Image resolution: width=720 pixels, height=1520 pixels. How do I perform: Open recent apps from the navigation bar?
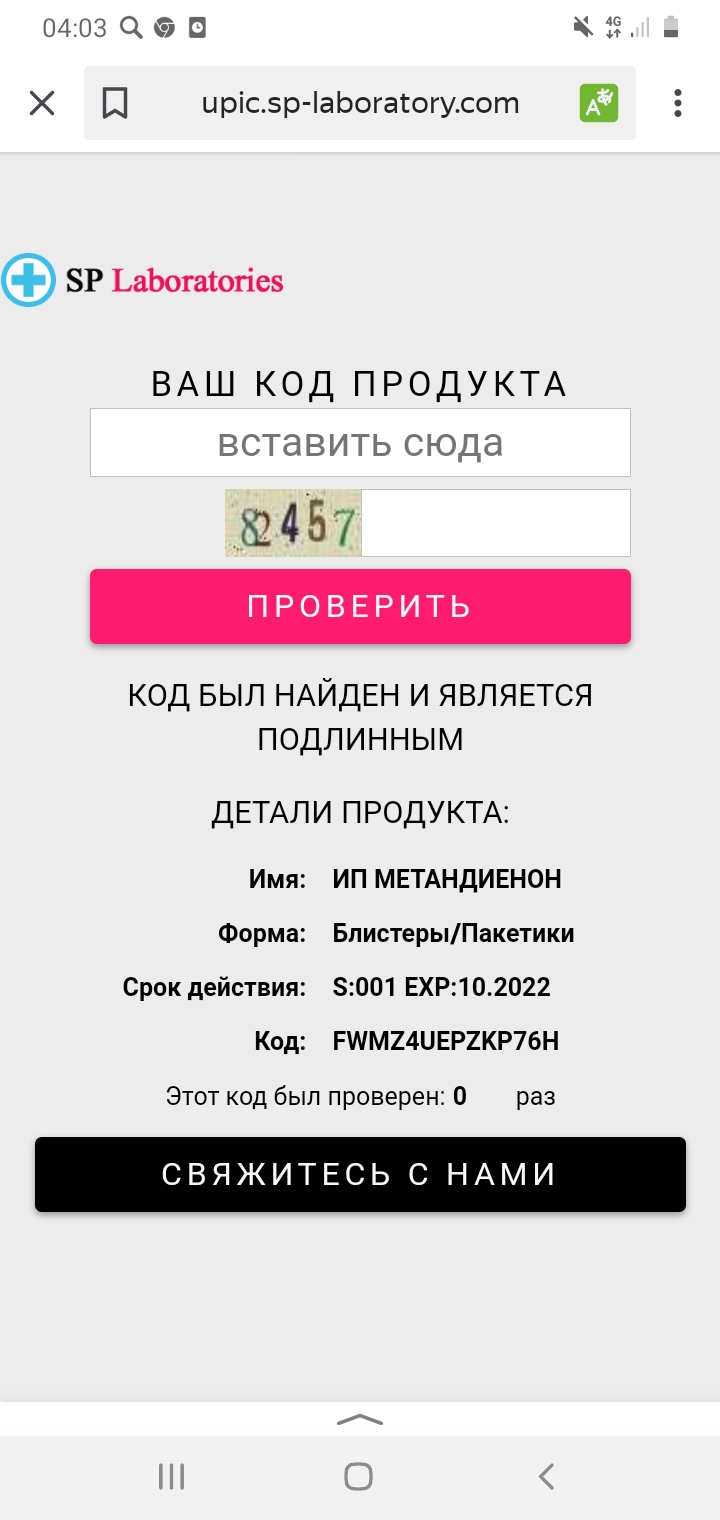(172, 1476)
